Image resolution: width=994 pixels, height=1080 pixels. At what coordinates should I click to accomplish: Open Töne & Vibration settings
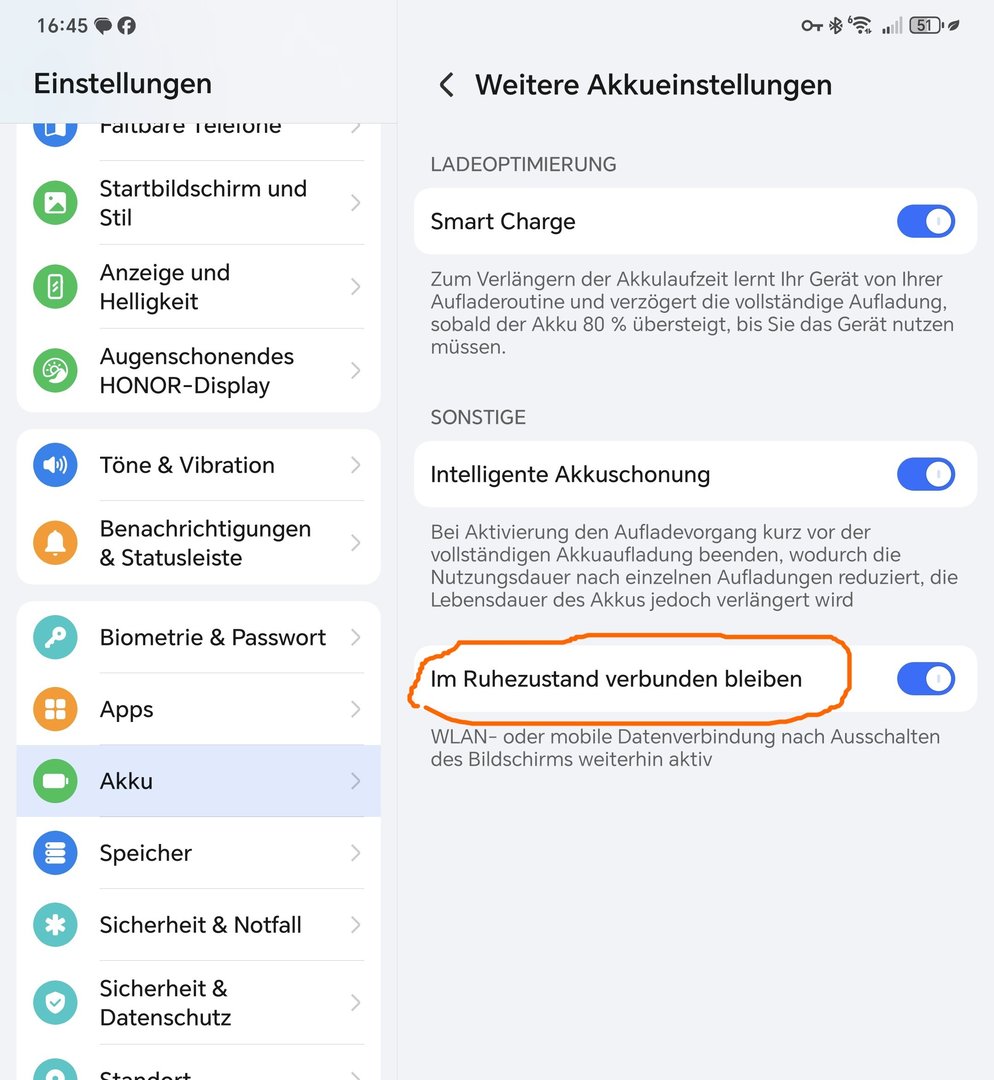pos(200,465)
